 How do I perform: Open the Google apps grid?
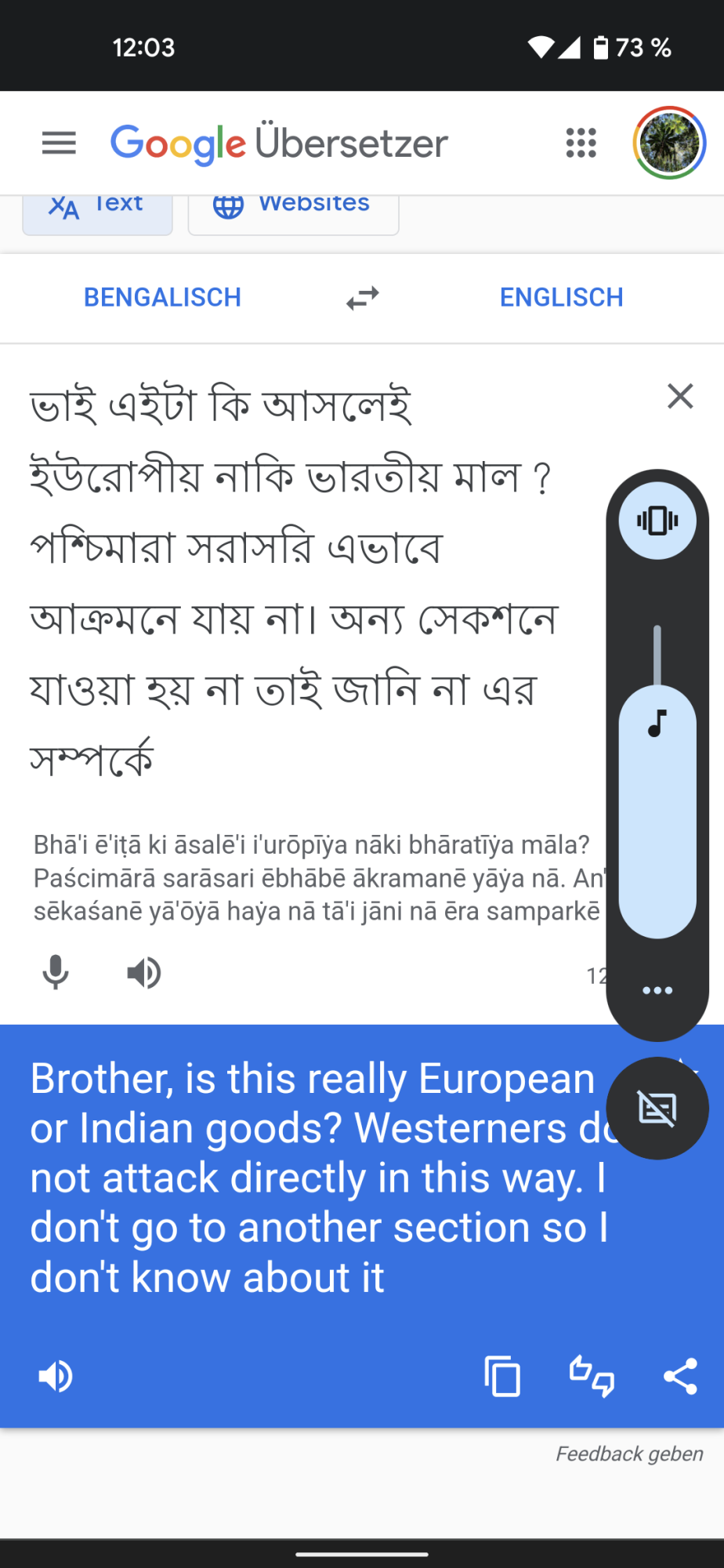click(x=581, y=143)
